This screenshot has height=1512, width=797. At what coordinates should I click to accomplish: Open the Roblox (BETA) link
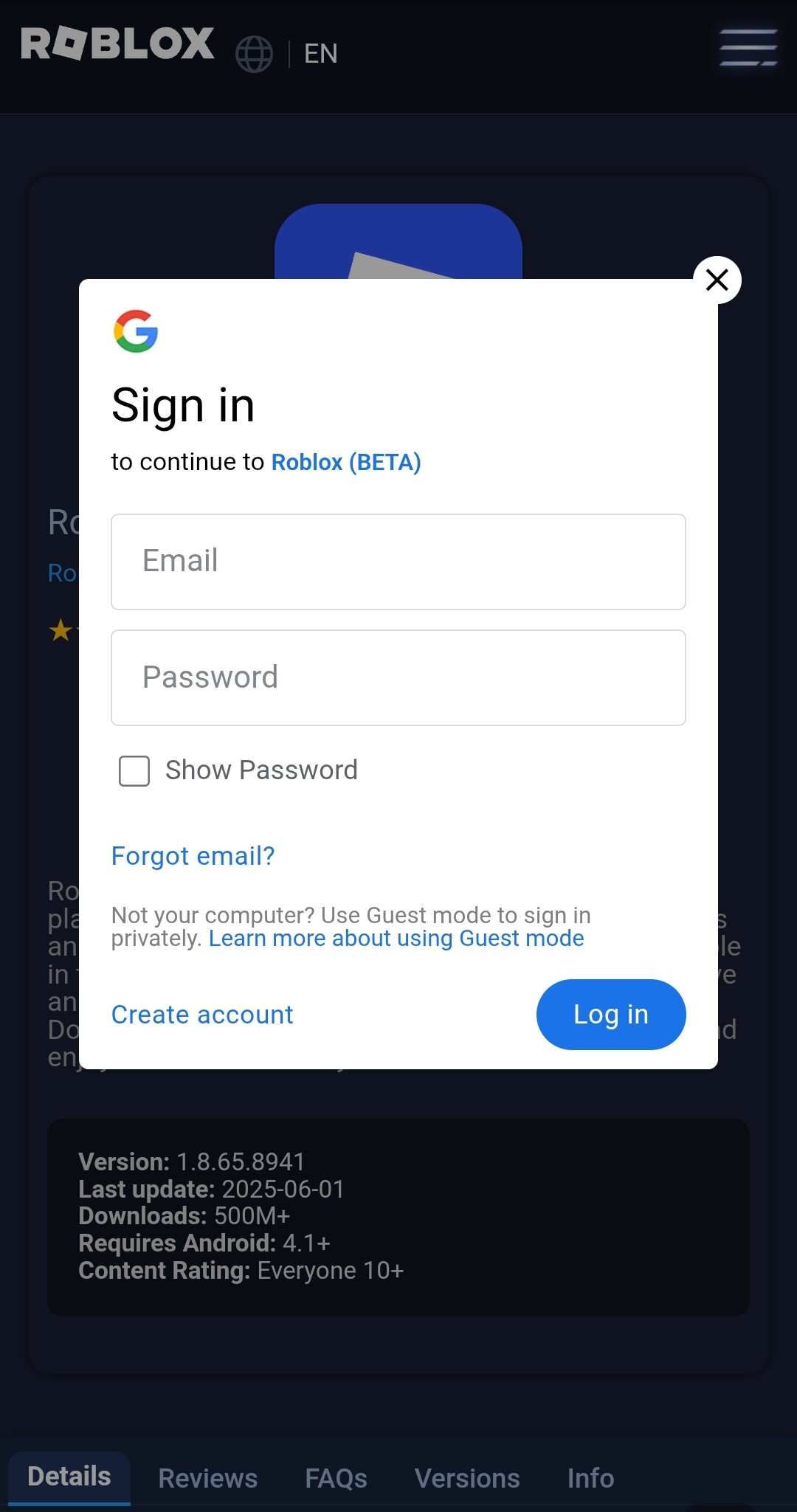346,462
